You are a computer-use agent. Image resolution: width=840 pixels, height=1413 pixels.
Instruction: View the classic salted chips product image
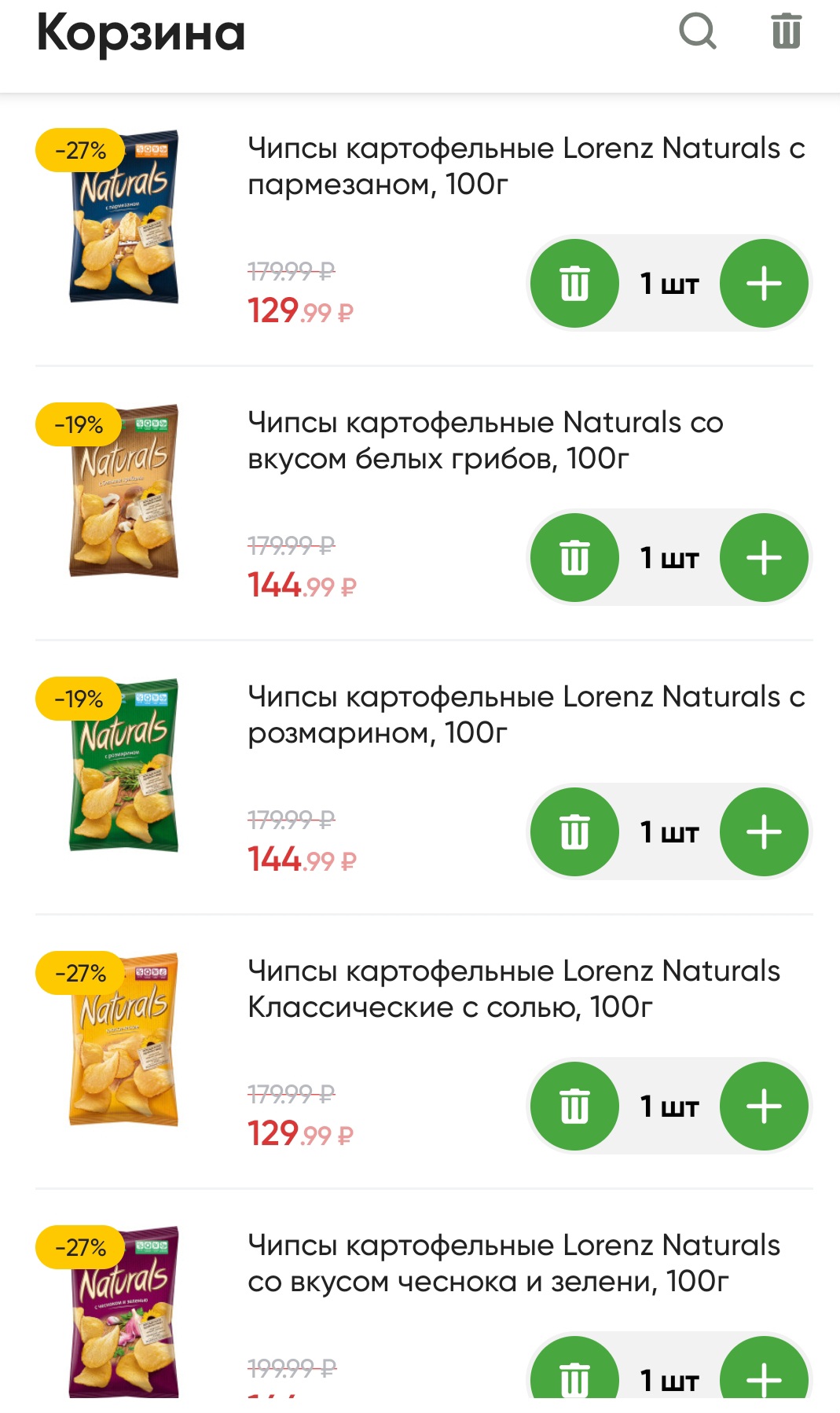(124, 1040)
